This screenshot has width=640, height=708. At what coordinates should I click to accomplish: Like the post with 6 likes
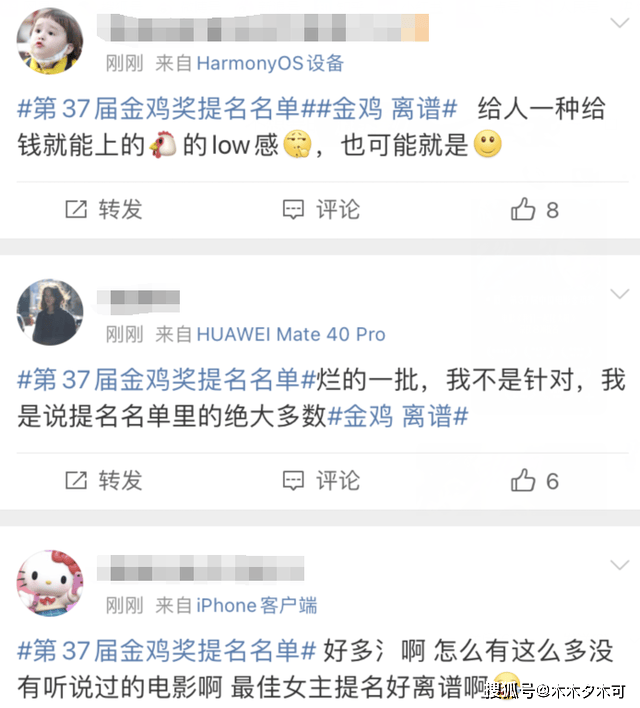click(535, 480)
